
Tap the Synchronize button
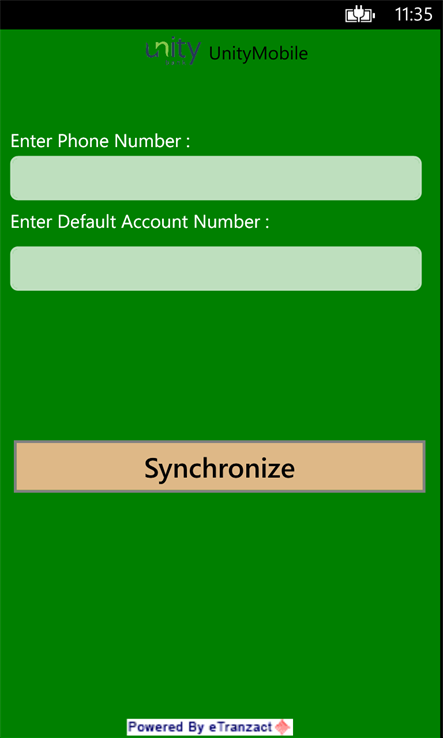pyautogui.click(x=220, y=467)
